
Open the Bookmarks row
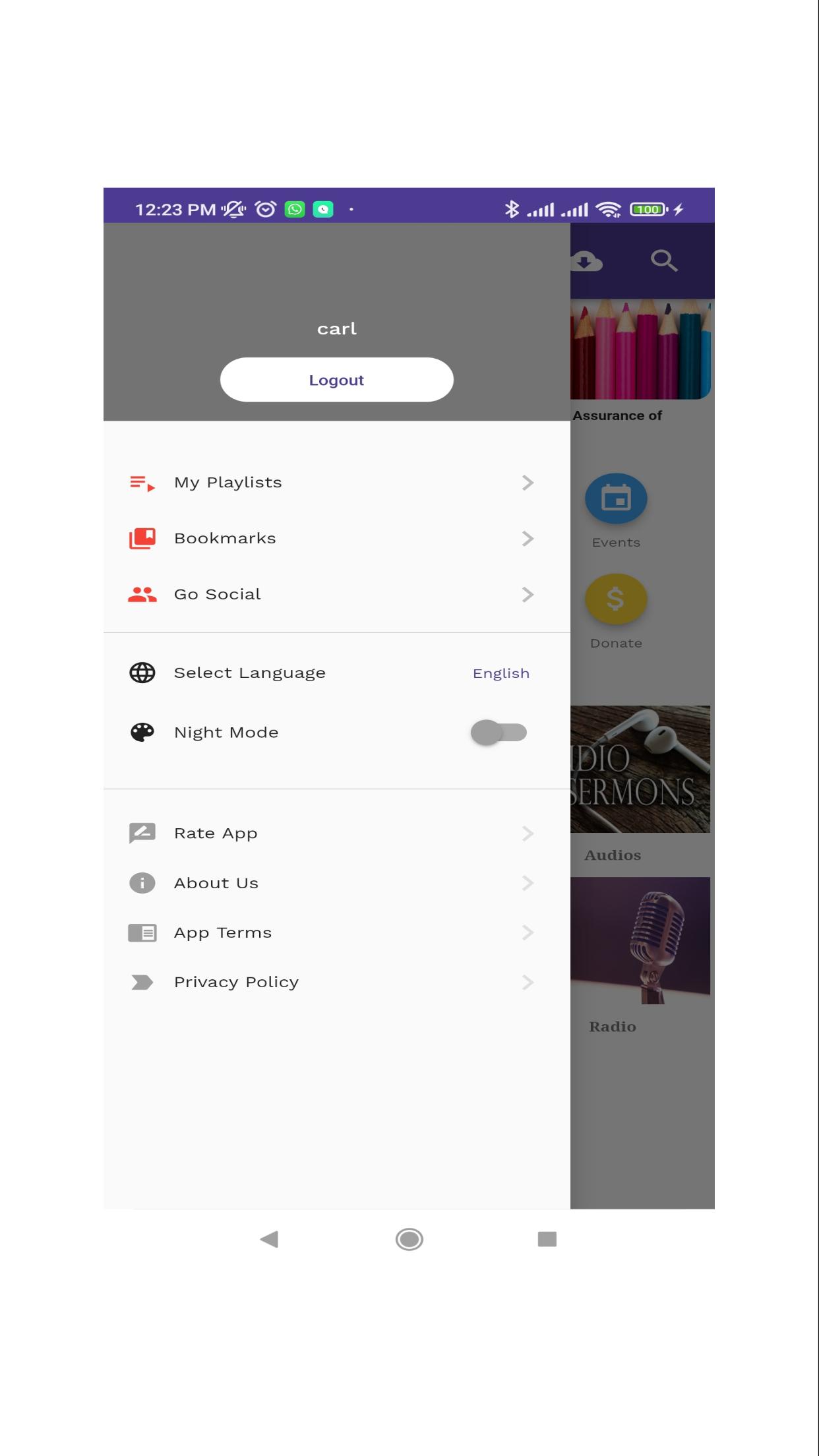click(336, 539)
